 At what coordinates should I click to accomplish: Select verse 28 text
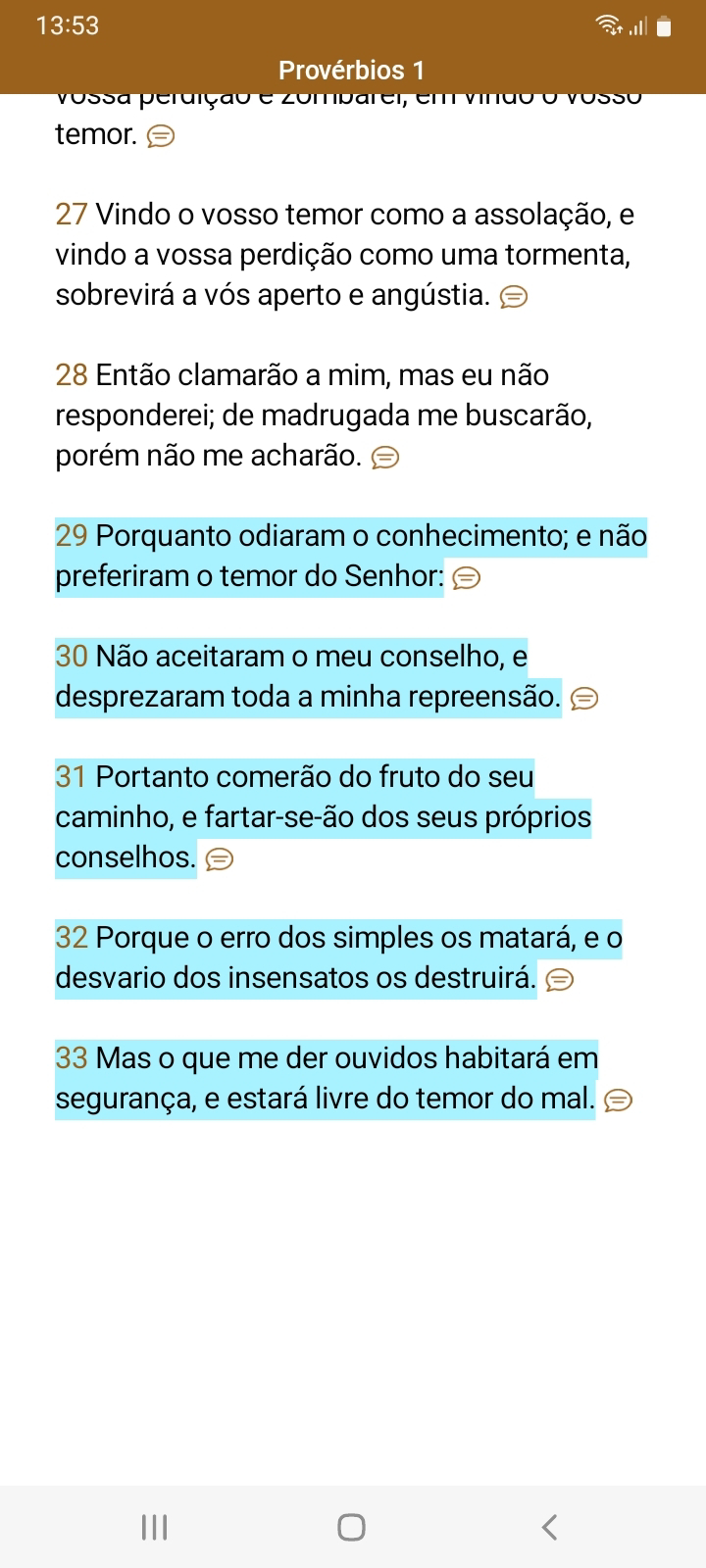[x=324, y=416]
